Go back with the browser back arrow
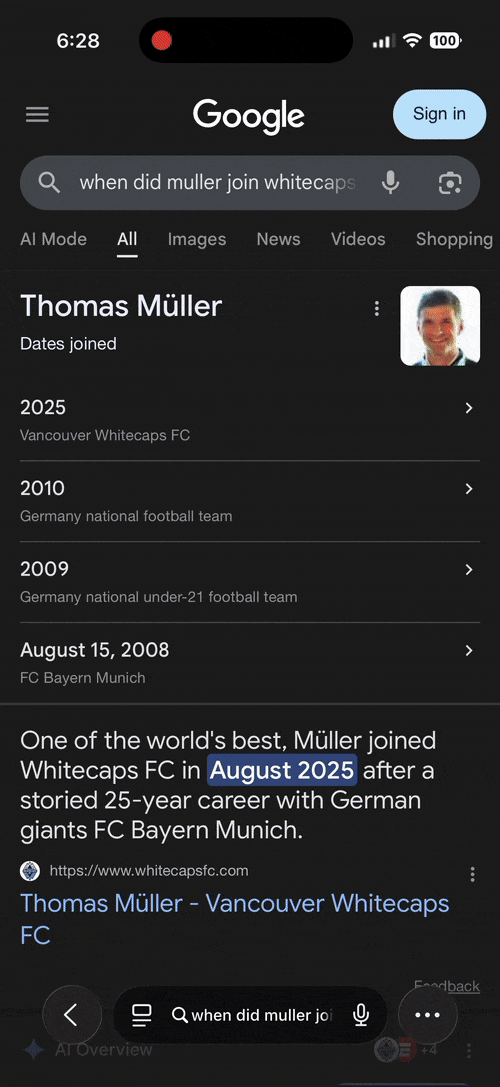Viewport: 500px width, 1087px height. coord(71,1015)
